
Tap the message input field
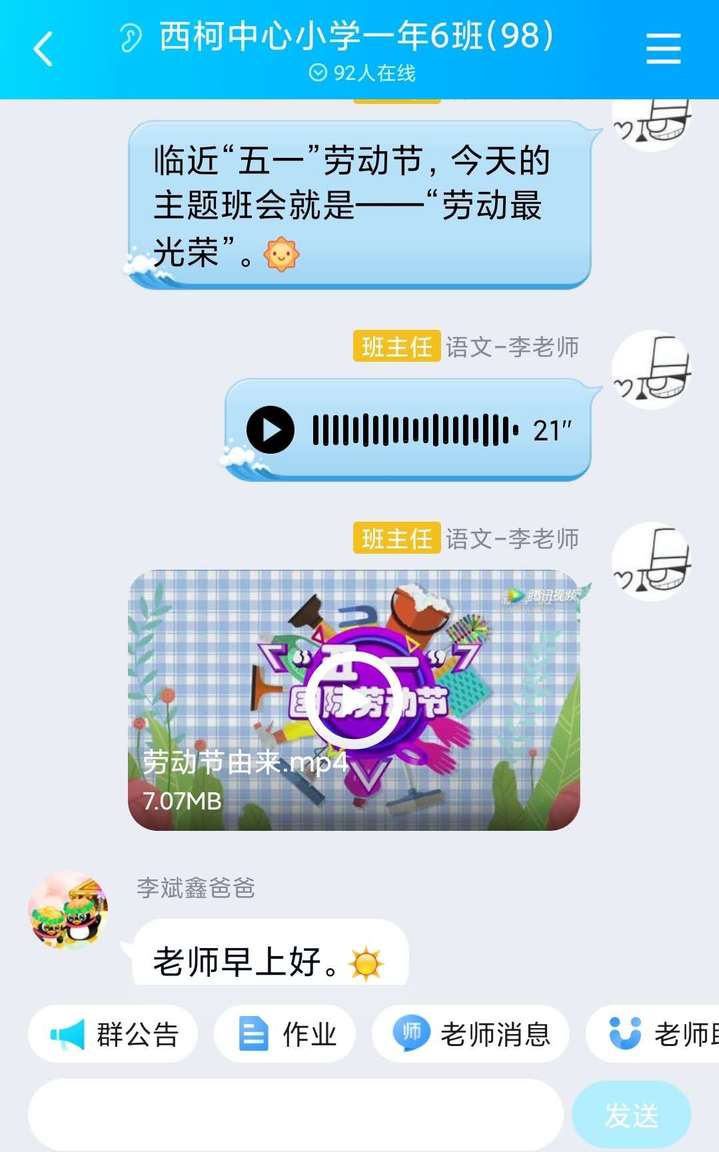[295, 1114]
